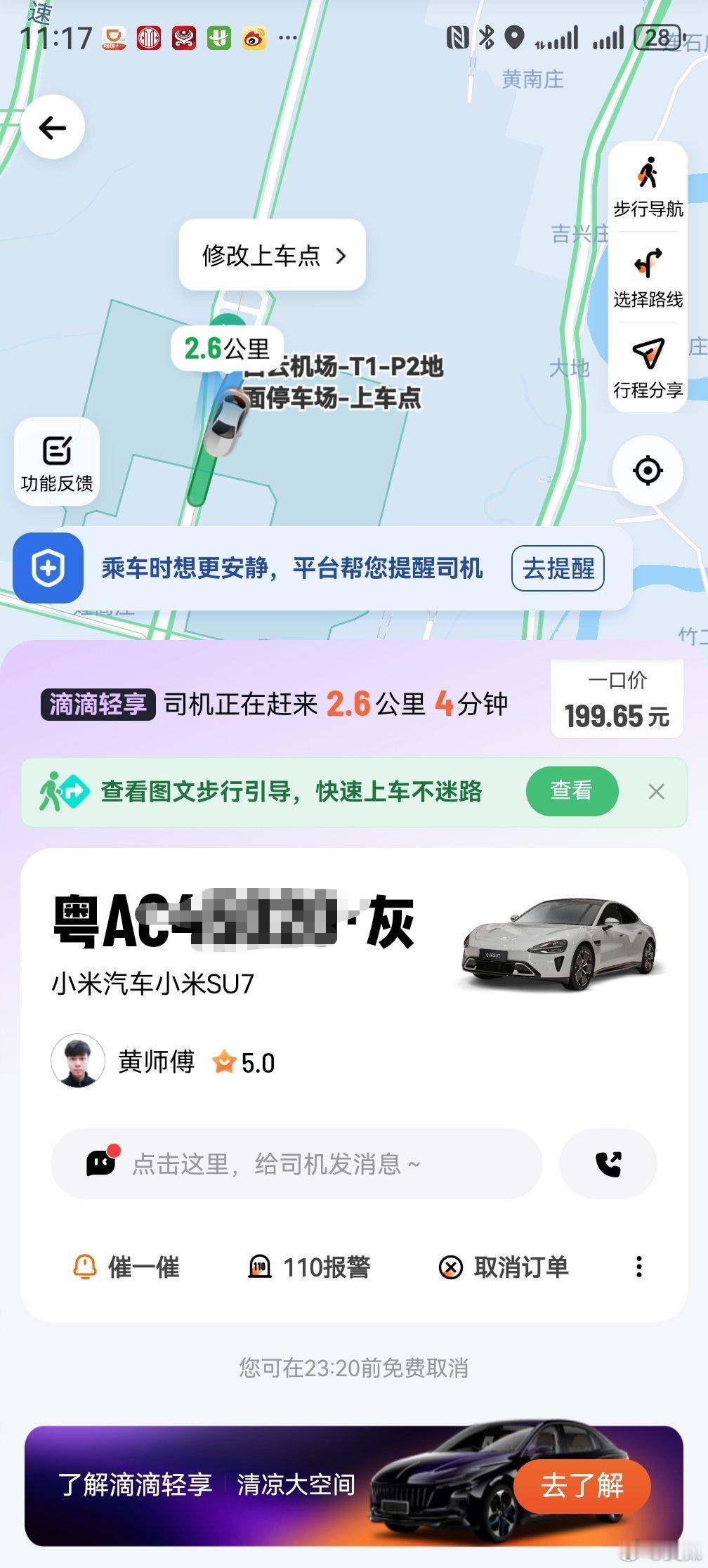The width and height of the screenshot is (708, 1568).
Task: Call the driver with the phone icon
Action: pyautogui.click(x=608, y=1163)
